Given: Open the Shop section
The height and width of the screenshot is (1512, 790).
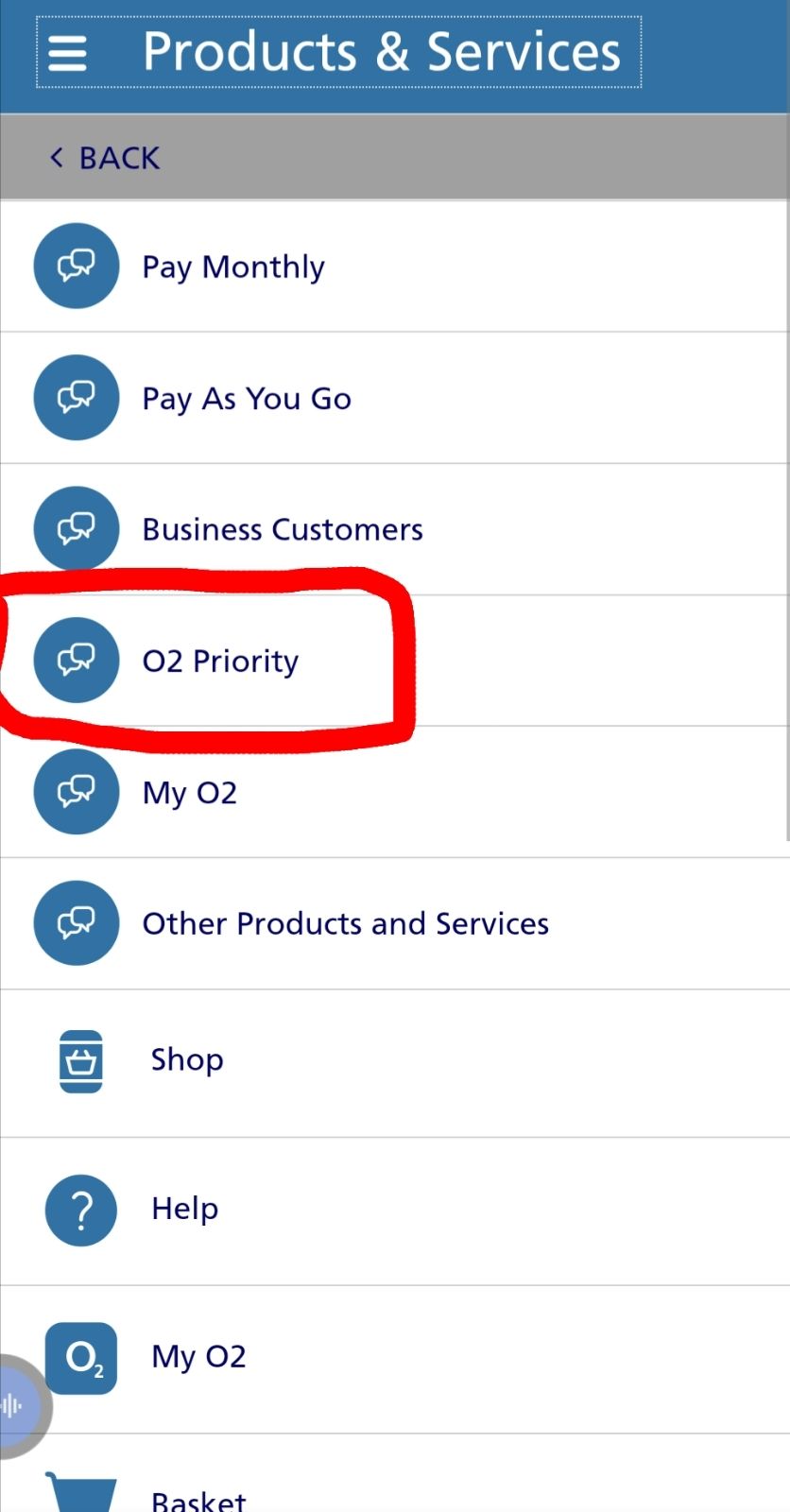Looking at the screenshot, I should click(x=186, y=1060).
